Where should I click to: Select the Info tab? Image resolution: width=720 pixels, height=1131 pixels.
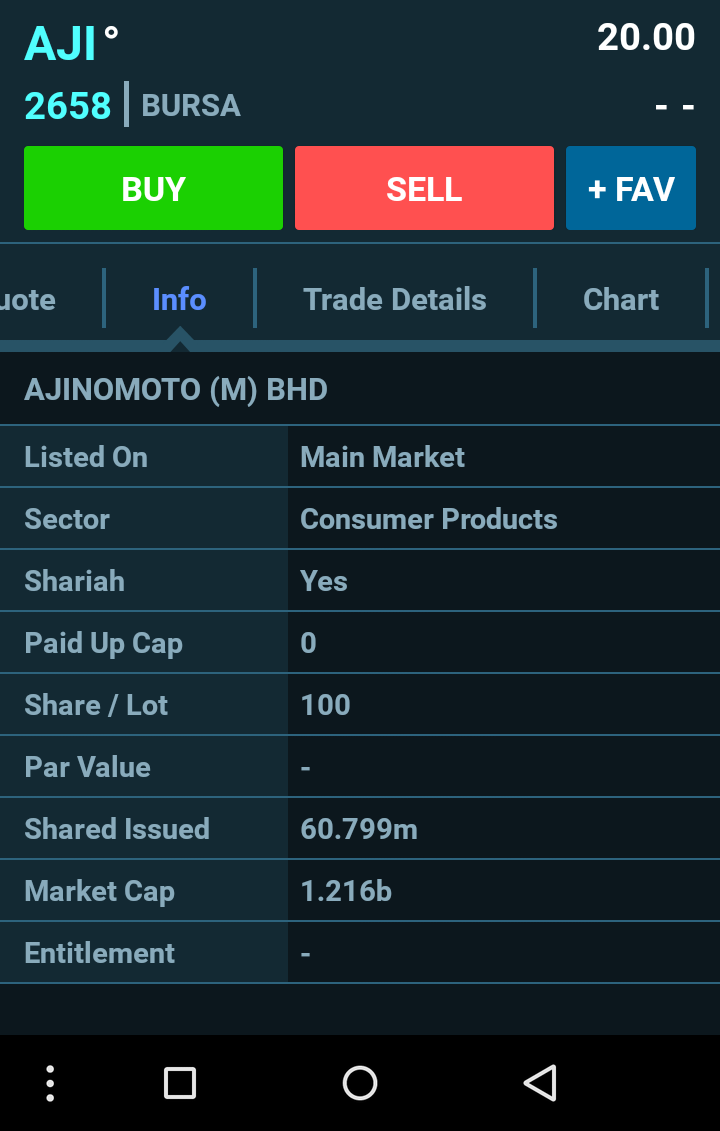179,299
